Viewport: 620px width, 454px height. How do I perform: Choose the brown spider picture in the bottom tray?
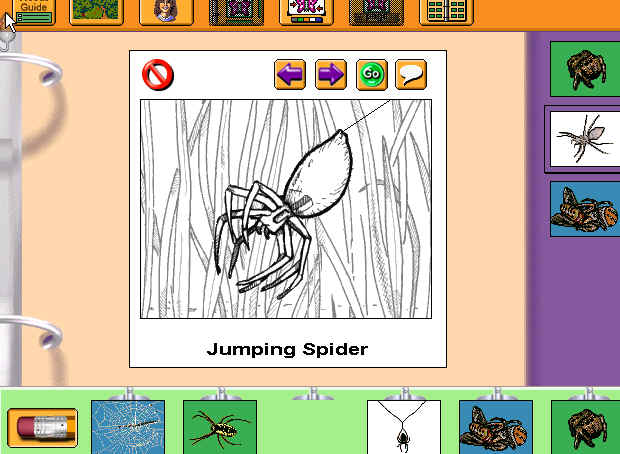586,427
